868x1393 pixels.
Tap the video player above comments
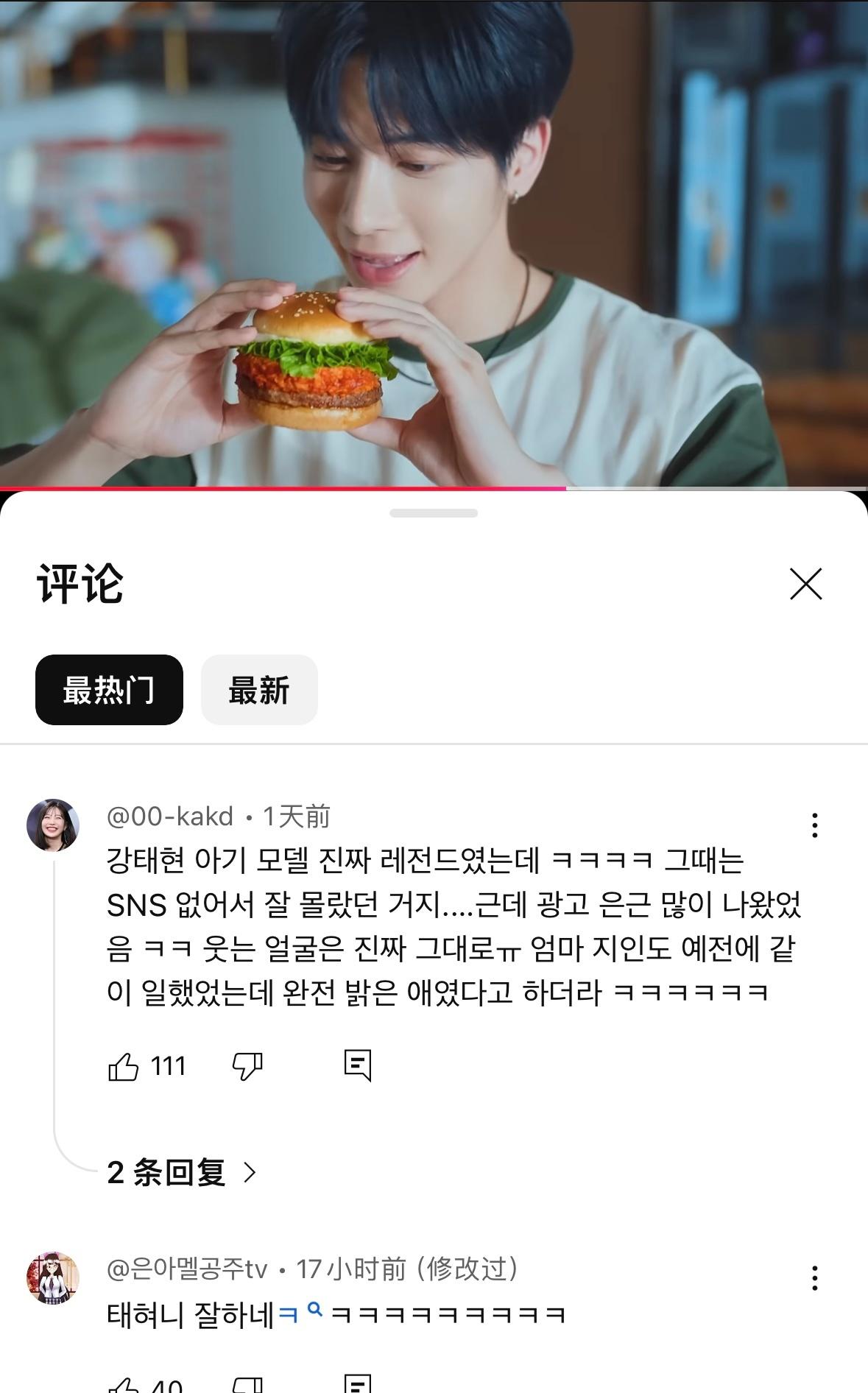(x=434, y=243)
